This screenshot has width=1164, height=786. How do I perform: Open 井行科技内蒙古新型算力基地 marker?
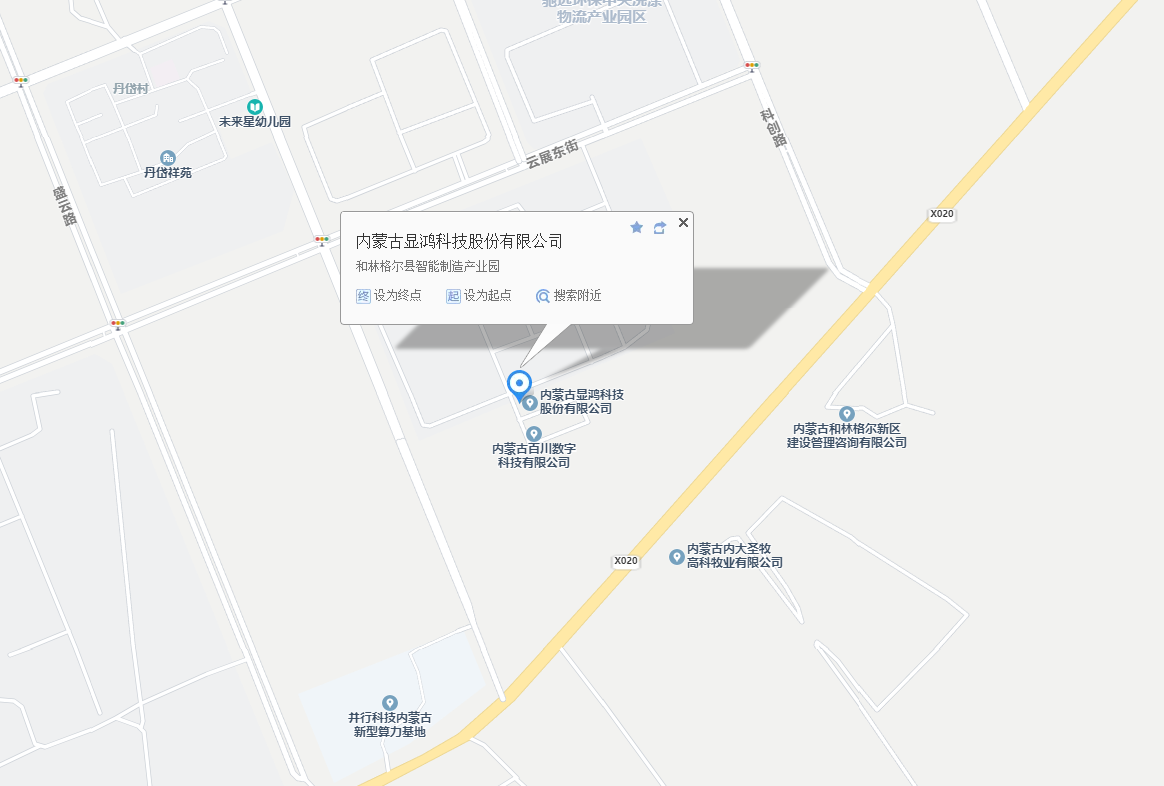390,703
